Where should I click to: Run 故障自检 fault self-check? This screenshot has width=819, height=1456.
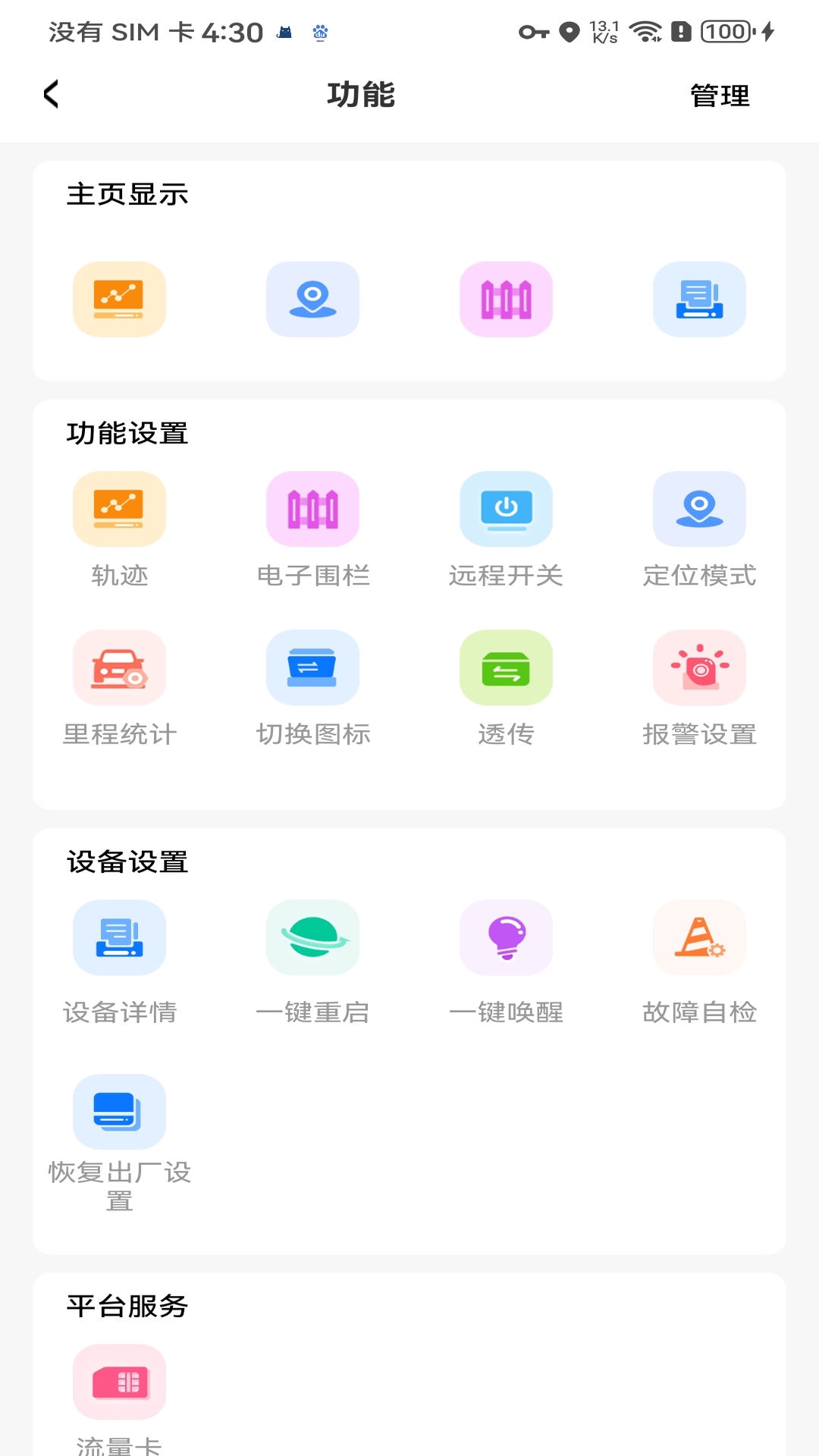pyautogui.click(x=700, y=937)
